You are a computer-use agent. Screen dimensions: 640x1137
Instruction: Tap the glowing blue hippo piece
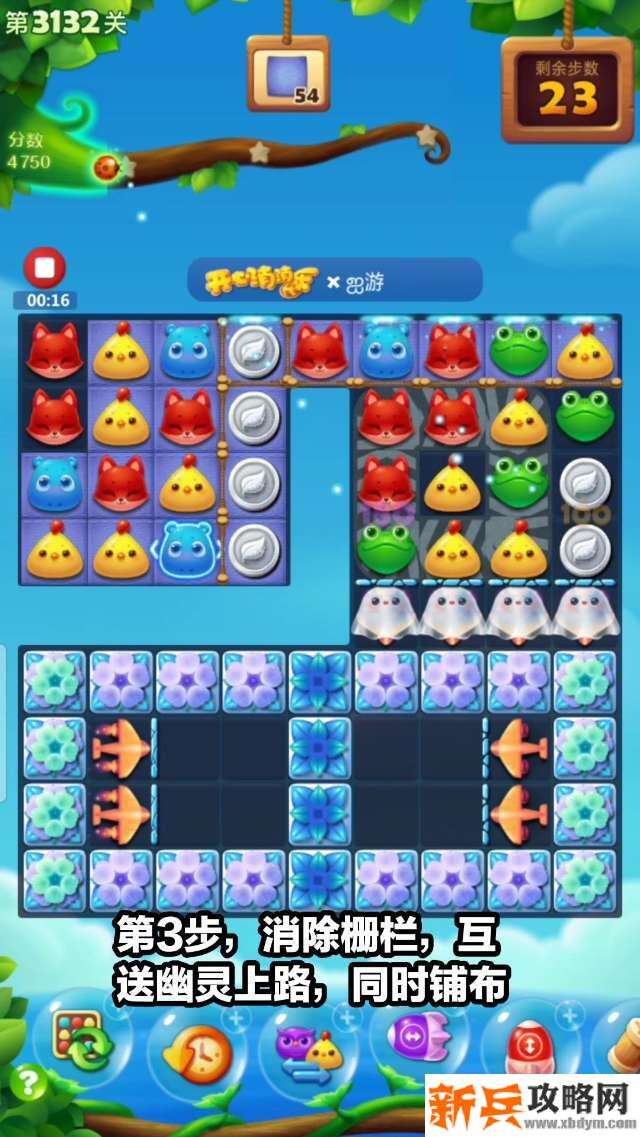click(187, 549)
